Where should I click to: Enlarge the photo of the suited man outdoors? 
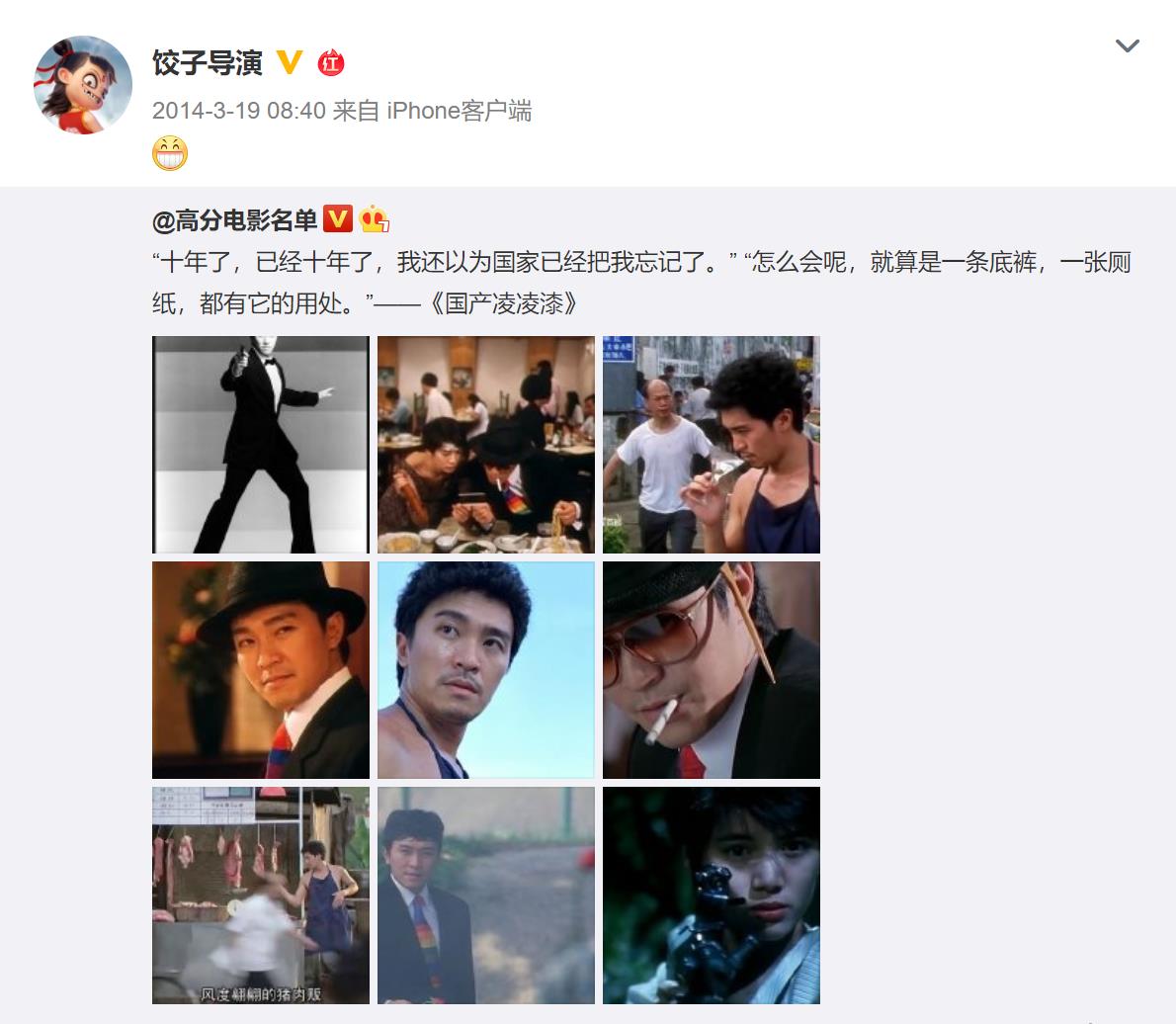pos(486,896)
